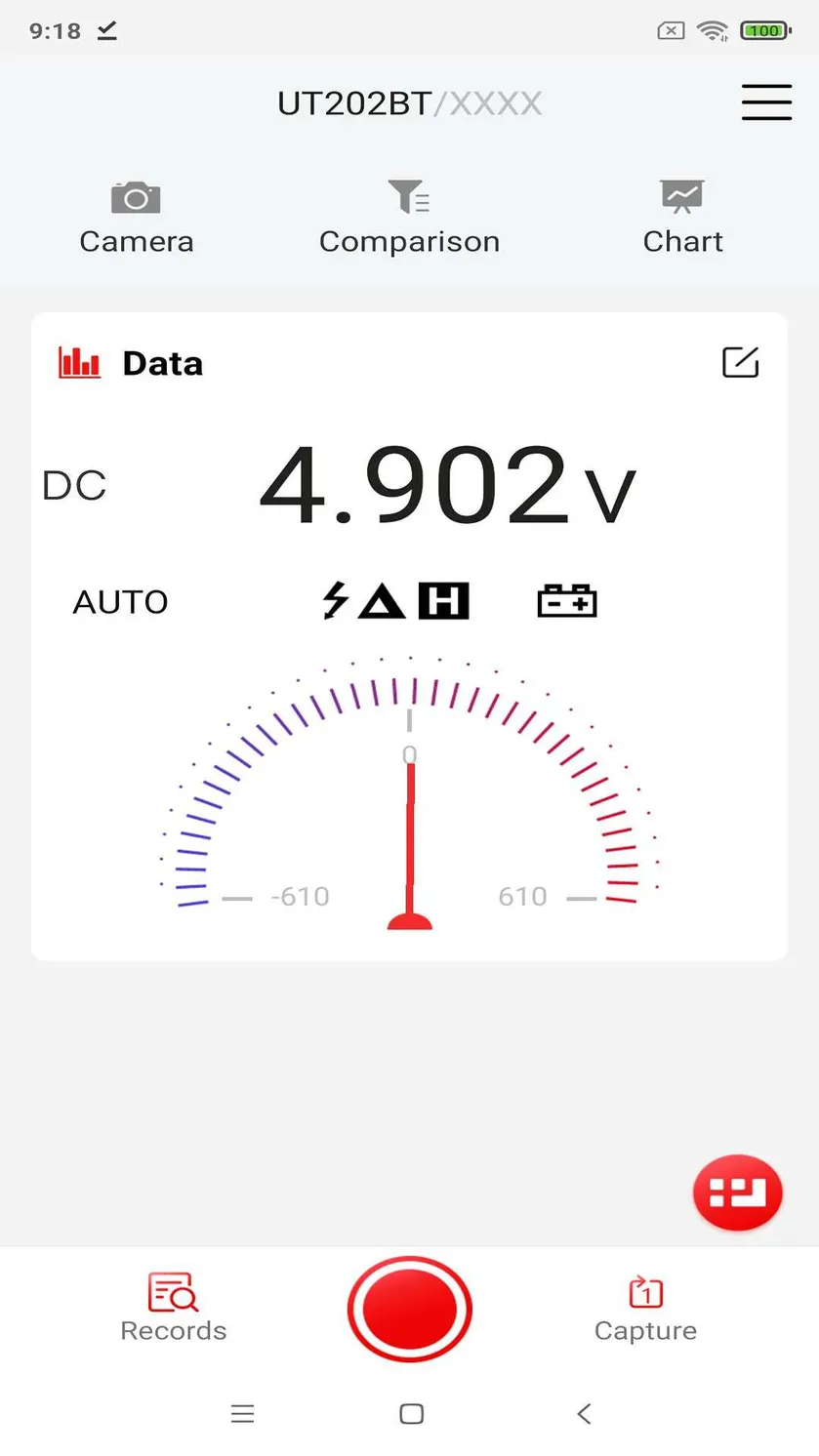Image resolution: width=819 pixels, height=1456 pixels.
Task: Open the Records tab
Action: [173, 1309]
